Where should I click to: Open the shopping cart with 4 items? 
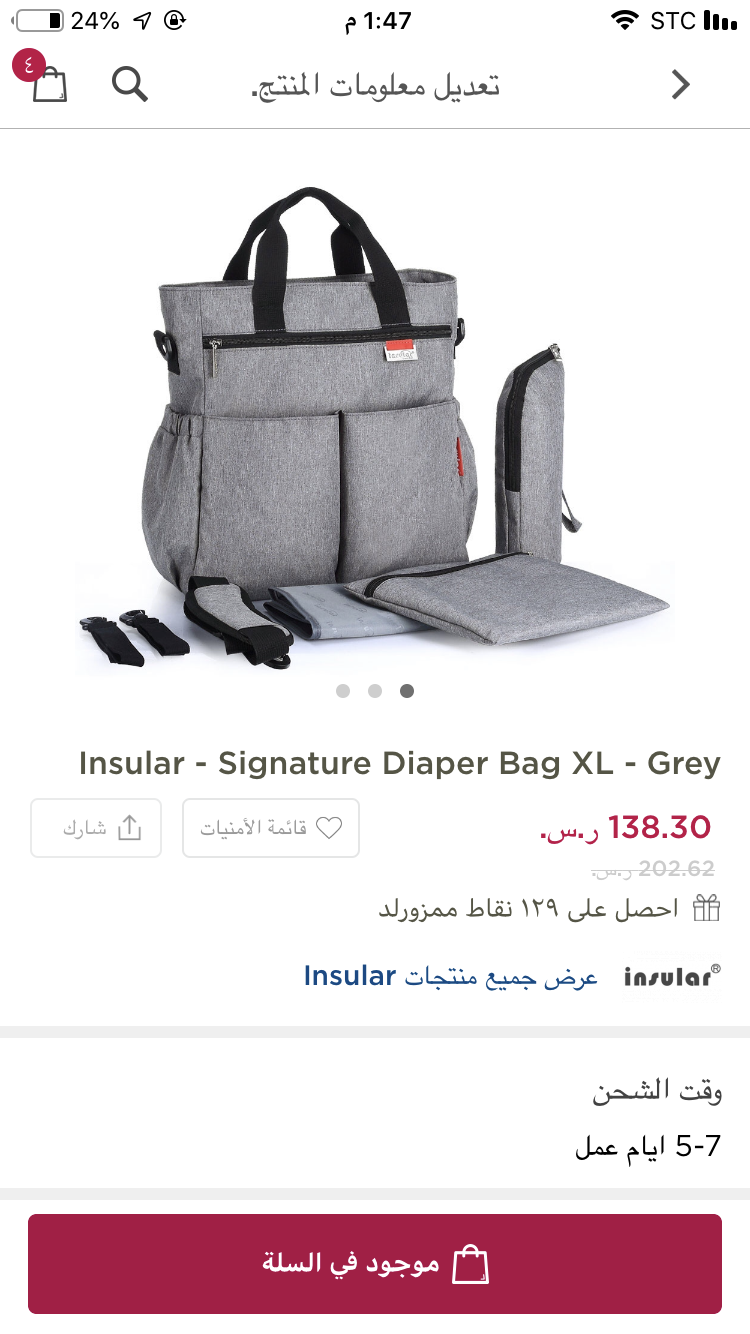click(48, 84)
